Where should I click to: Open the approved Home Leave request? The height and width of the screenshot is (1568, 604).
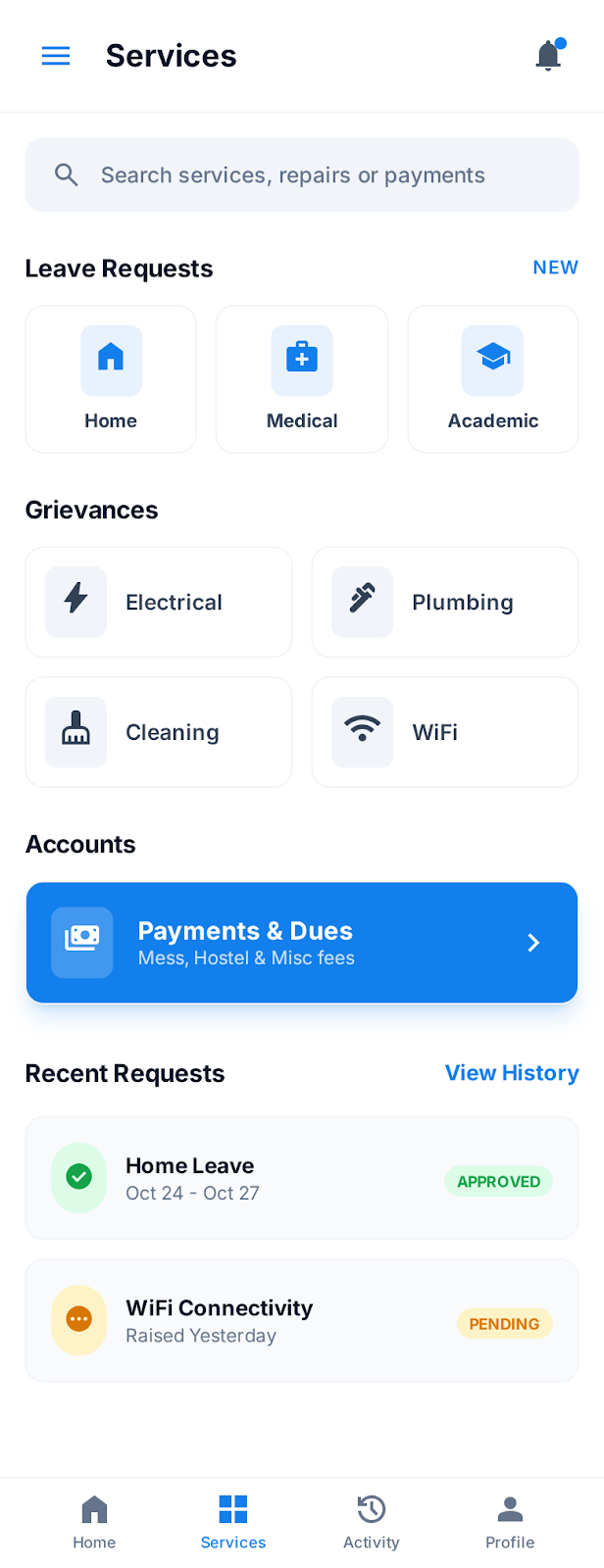point(302,1178)
